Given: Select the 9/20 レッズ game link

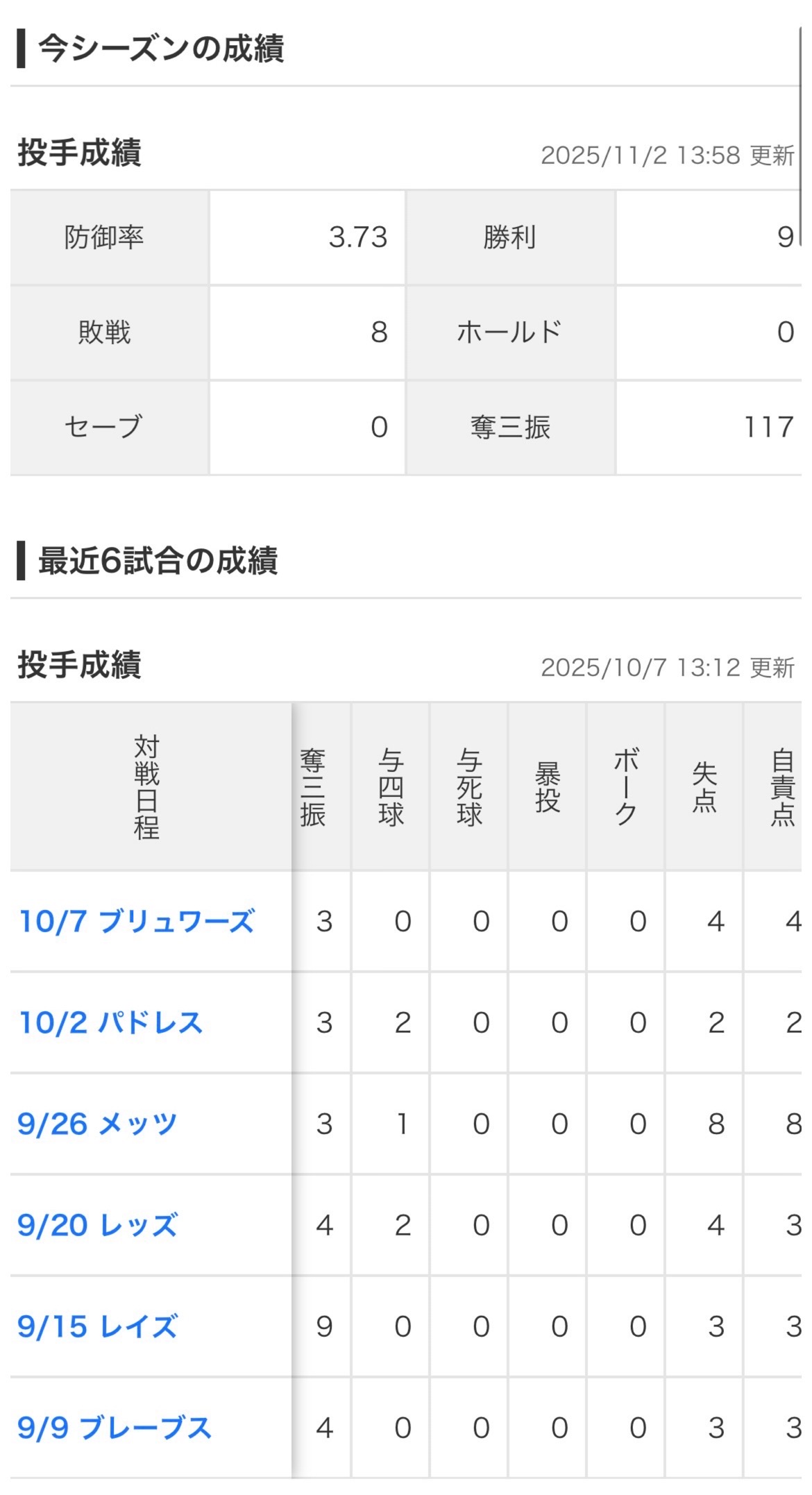Looking at the screenshot, I should [97, 1225].
